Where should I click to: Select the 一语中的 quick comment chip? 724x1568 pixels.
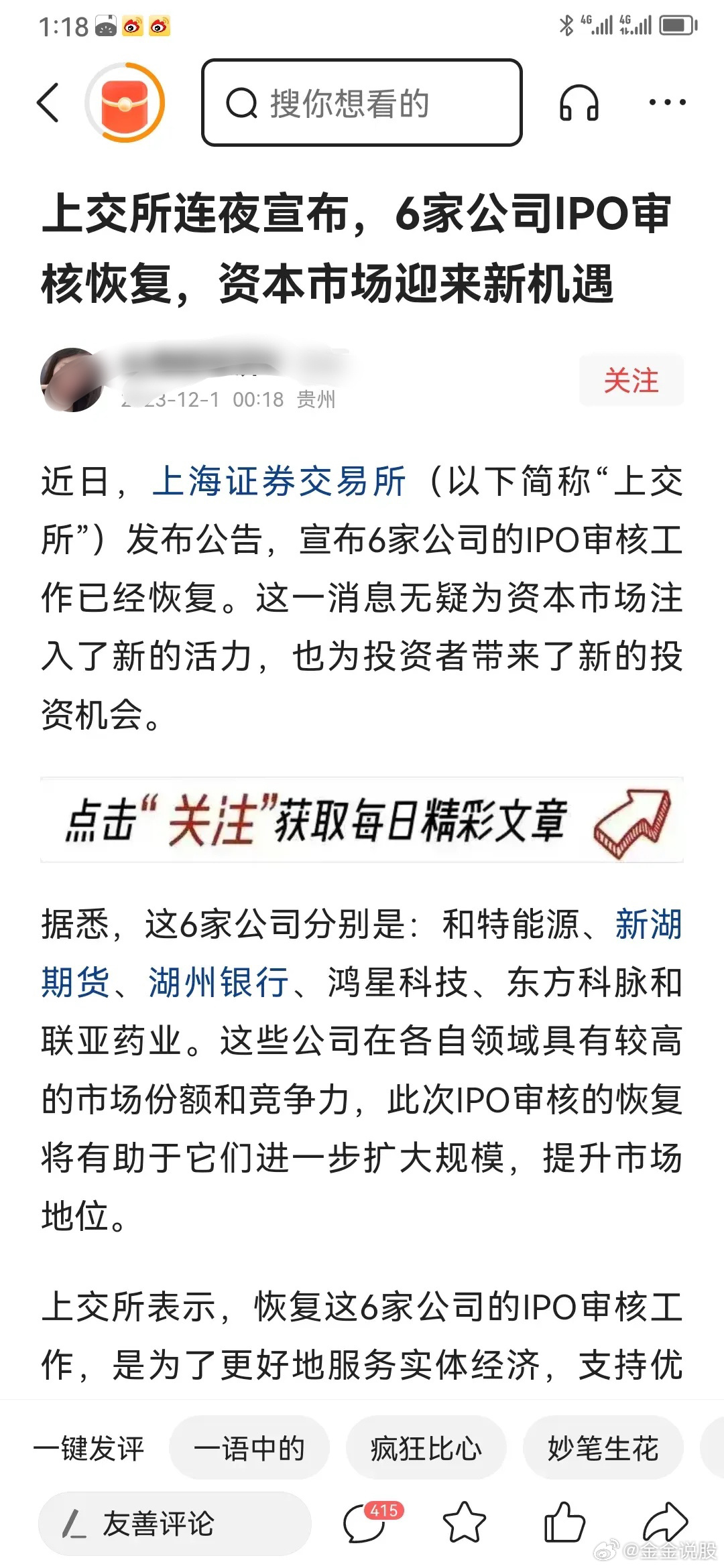point(249,1449)
